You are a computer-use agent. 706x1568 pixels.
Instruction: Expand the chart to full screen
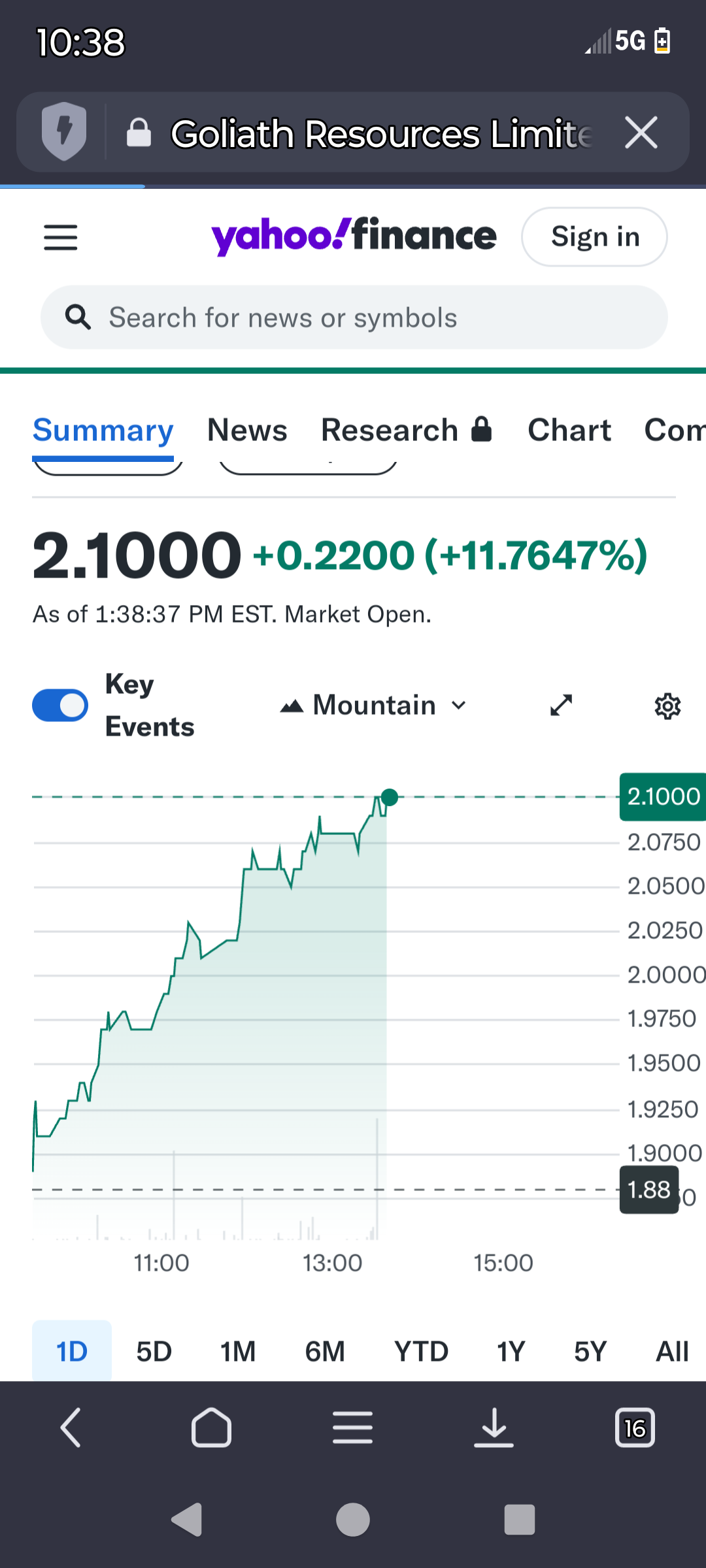(x=562, y=706)
